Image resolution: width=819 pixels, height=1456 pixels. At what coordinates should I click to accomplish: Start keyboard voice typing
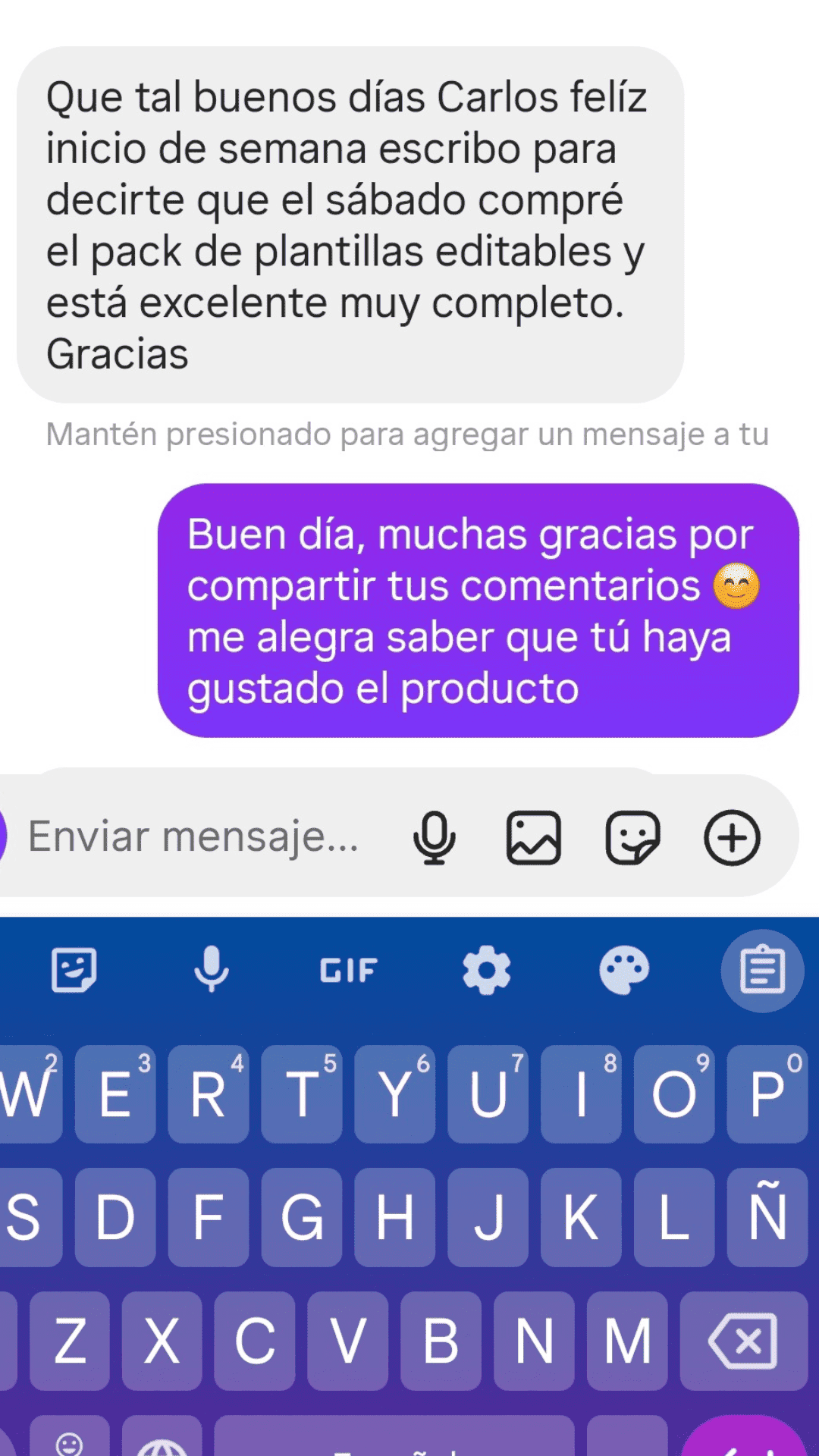[x=211, y=970]
